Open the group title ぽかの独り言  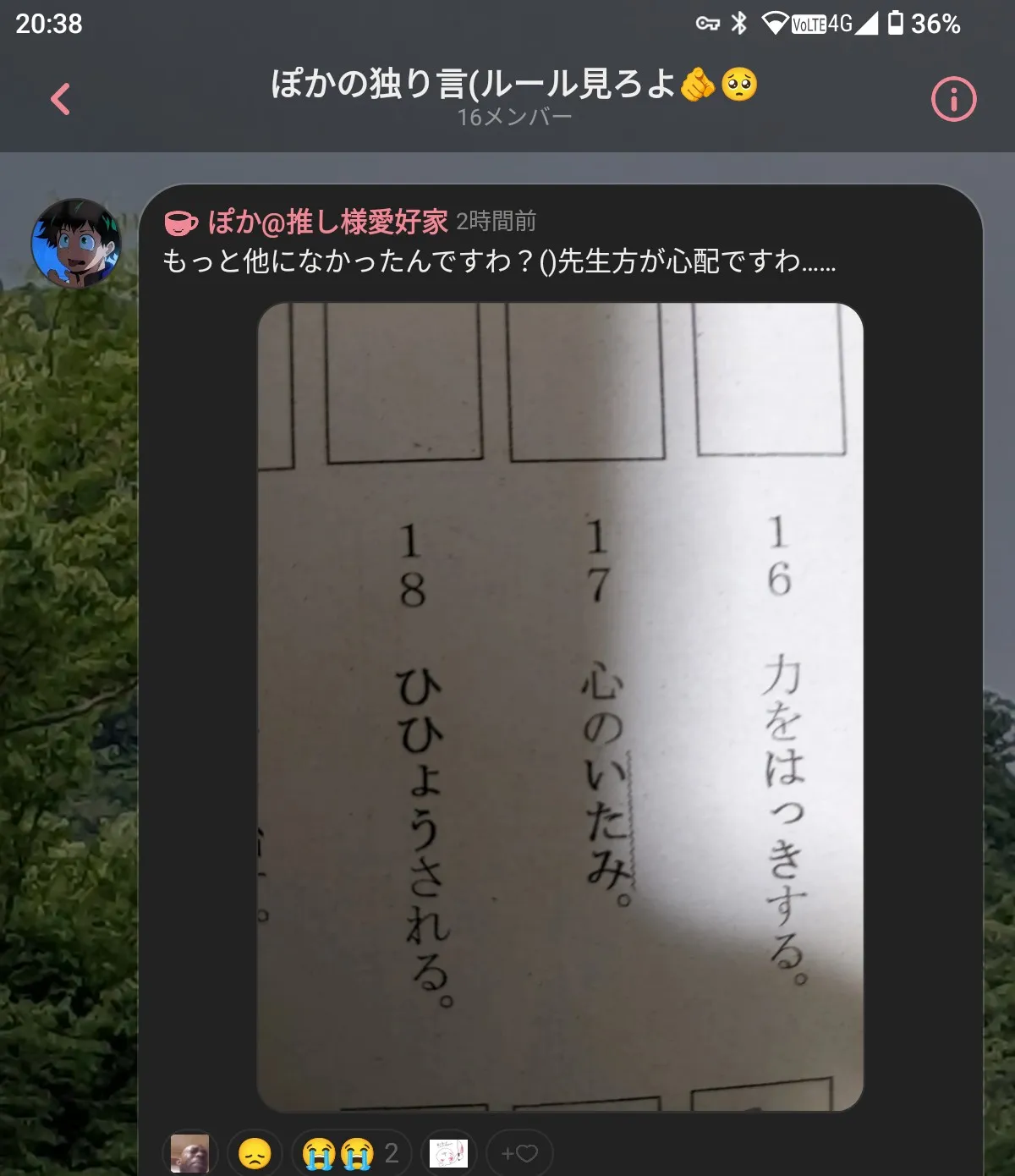pos(513,85)
